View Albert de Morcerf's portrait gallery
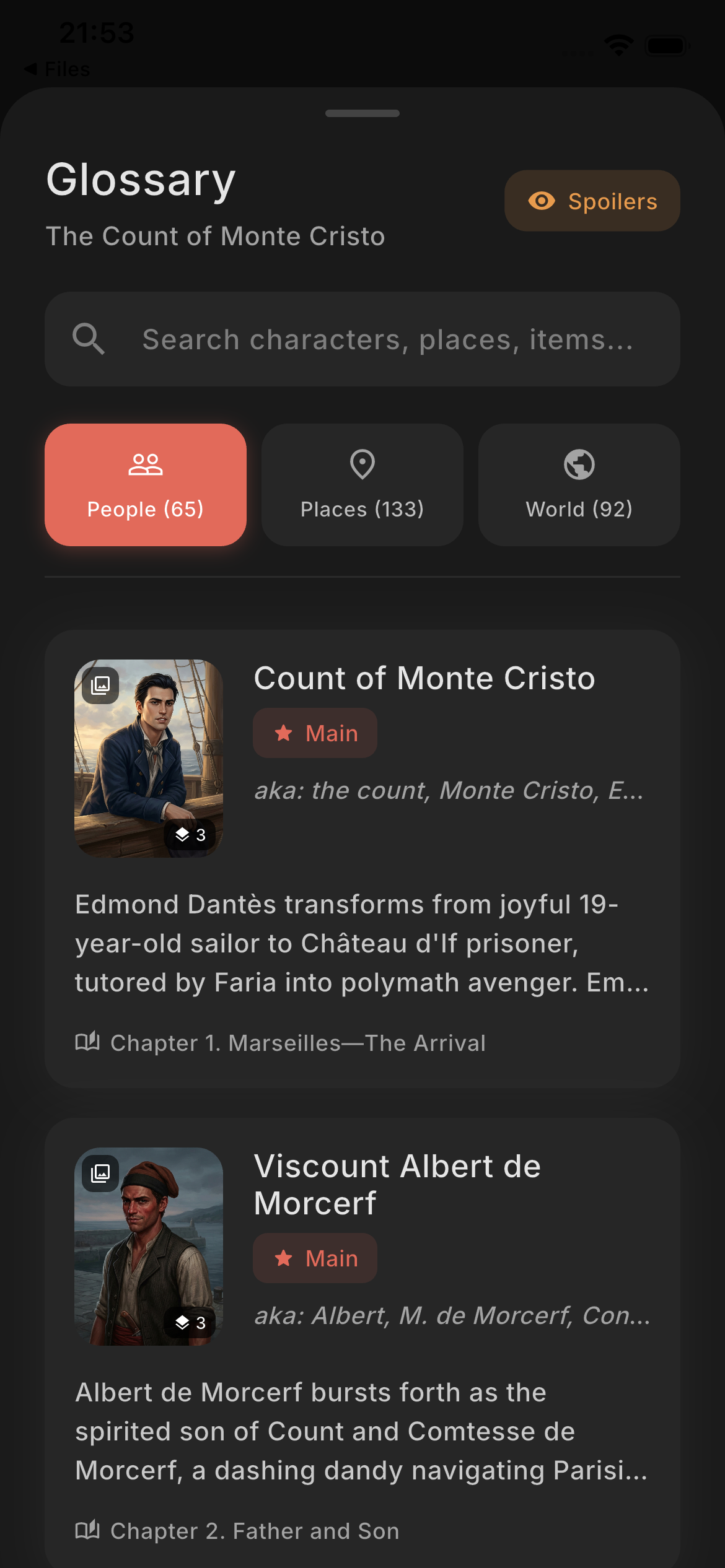The height and width of the screenshot is (1568, 725). (149, 1246)
